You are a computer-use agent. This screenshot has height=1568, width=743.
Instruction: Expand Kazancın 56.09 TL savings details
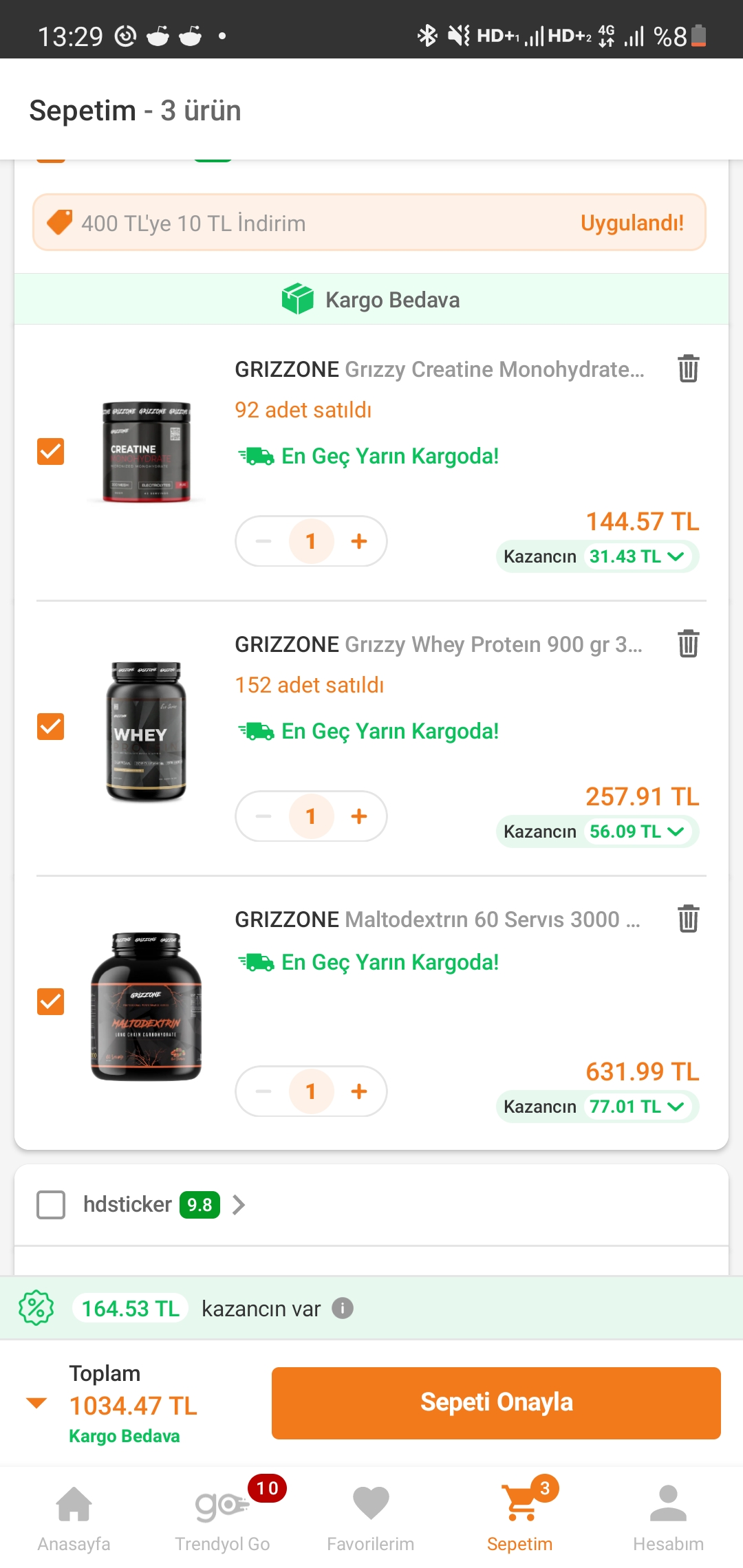click(x=676, y=831)
